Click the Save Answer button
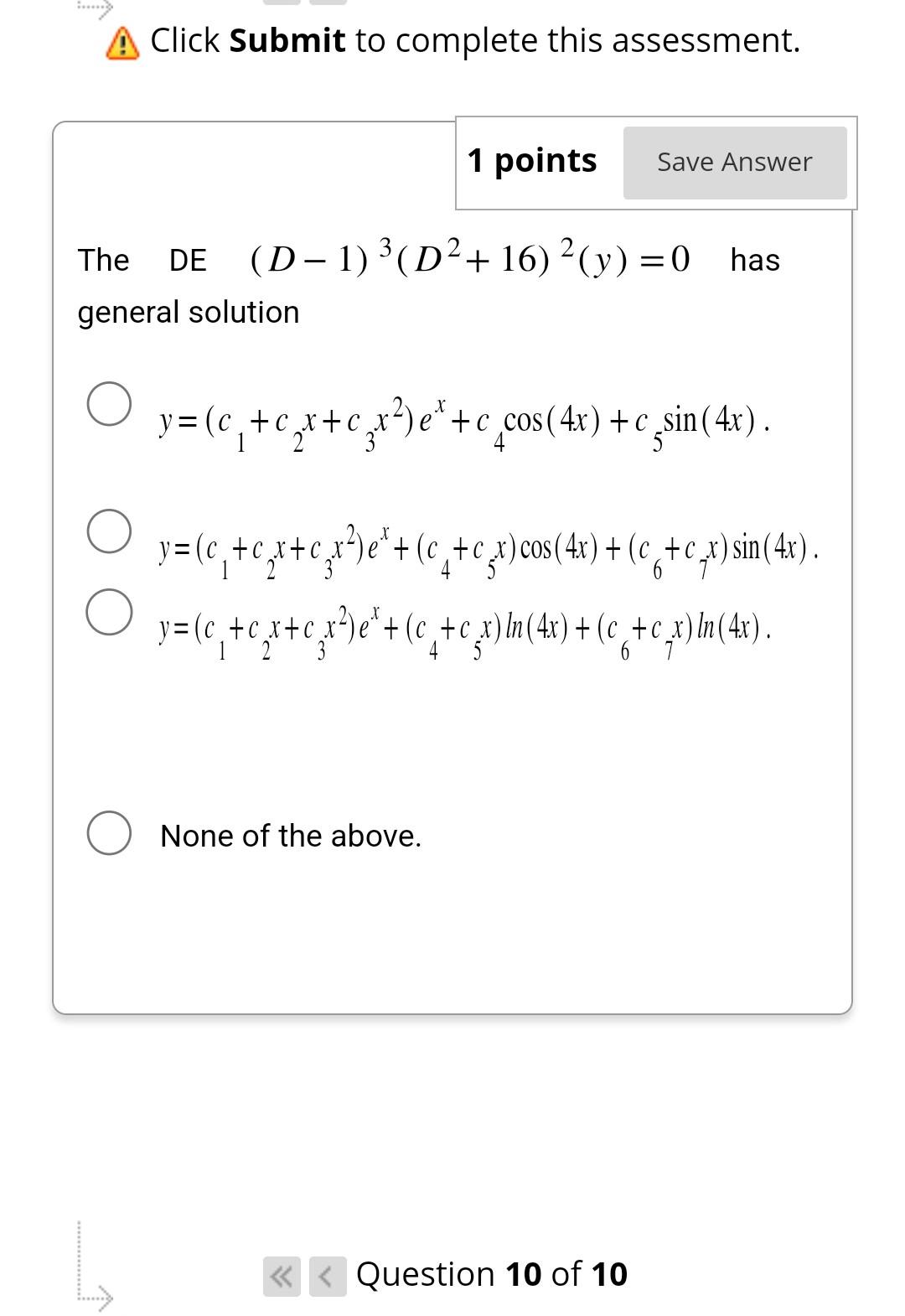Image resolution: width=905 pixels, height=1316 pixels. pyautogui.click(x=734, y=162)
